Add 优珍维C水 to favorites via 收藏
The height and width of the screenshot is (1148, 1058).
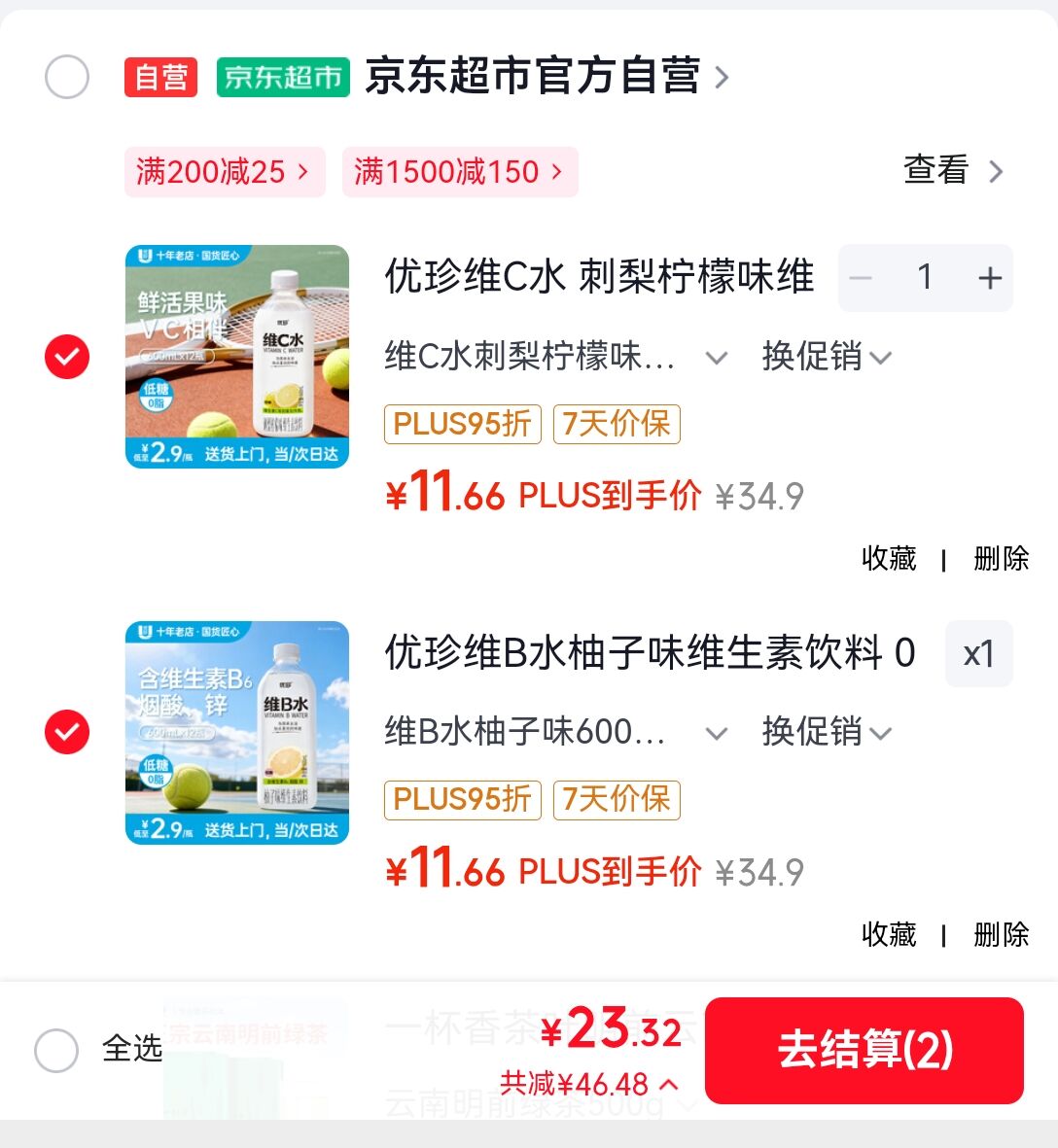point(889,559)
